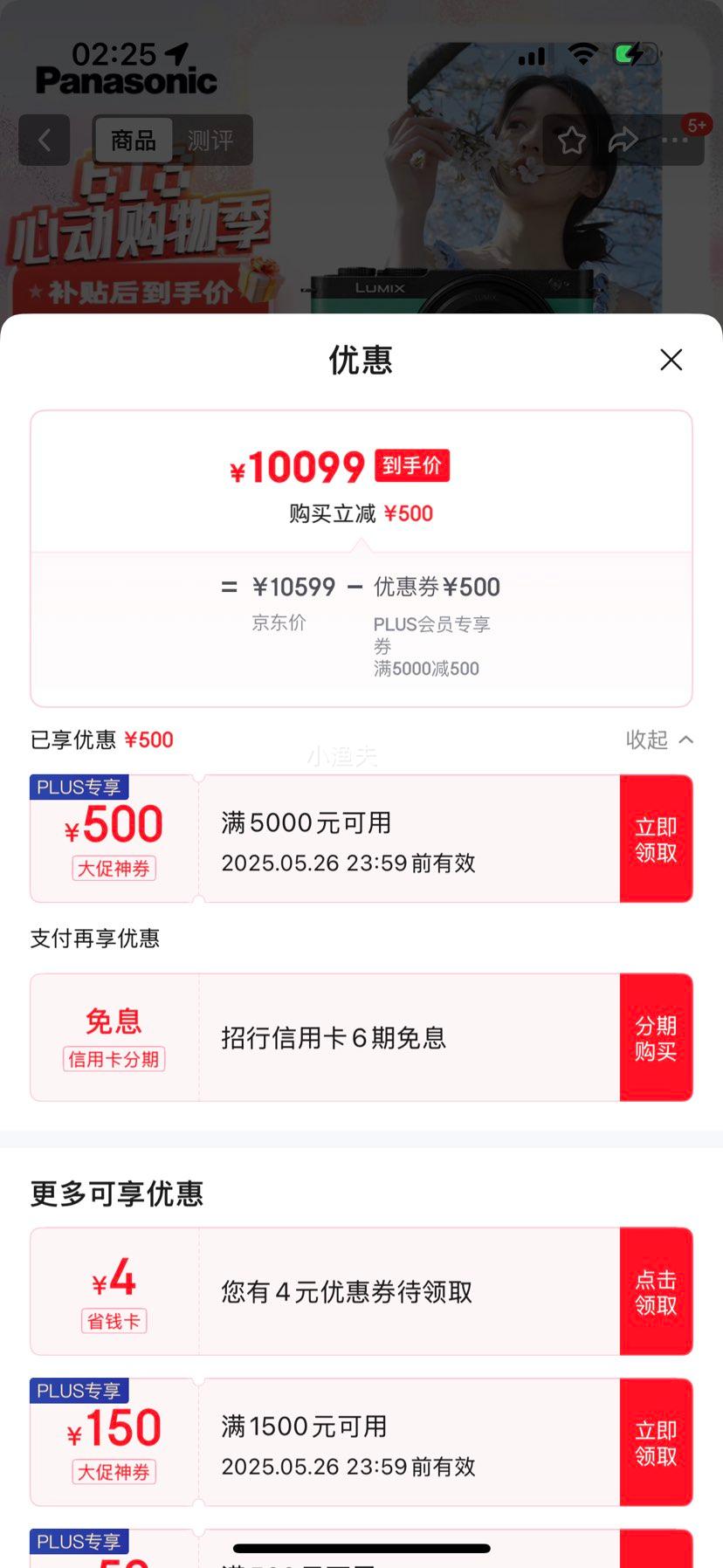Viewport: 723px width, 1568px height.
Task: Go back from the product page
Action: 45,140
